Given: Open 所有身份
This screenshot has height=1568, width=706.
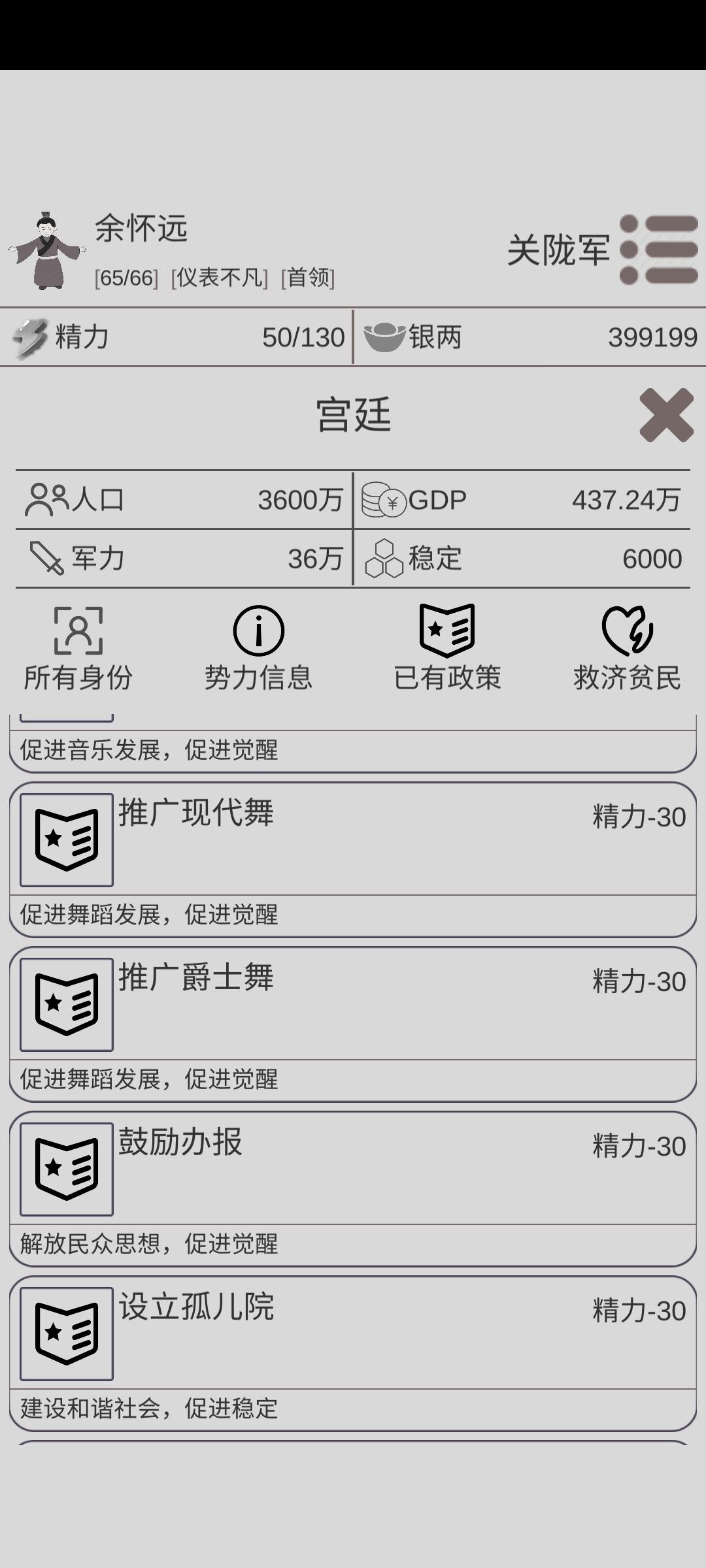Looking at the screenshot, I should (78, 649).
